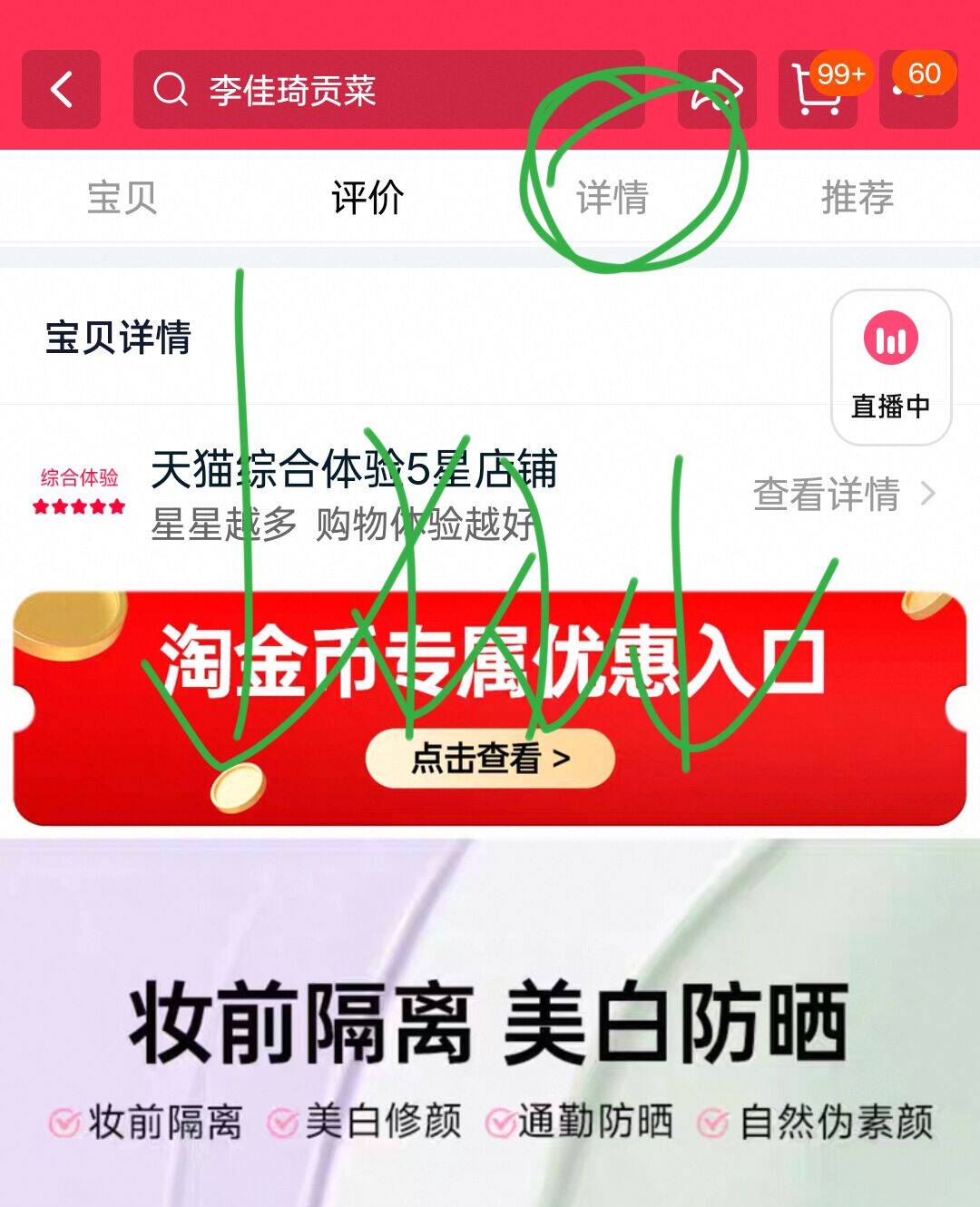This screenshot has width=980, height=1207.
Task: Switch to the 推荐 tab
Action: [857, 197]
